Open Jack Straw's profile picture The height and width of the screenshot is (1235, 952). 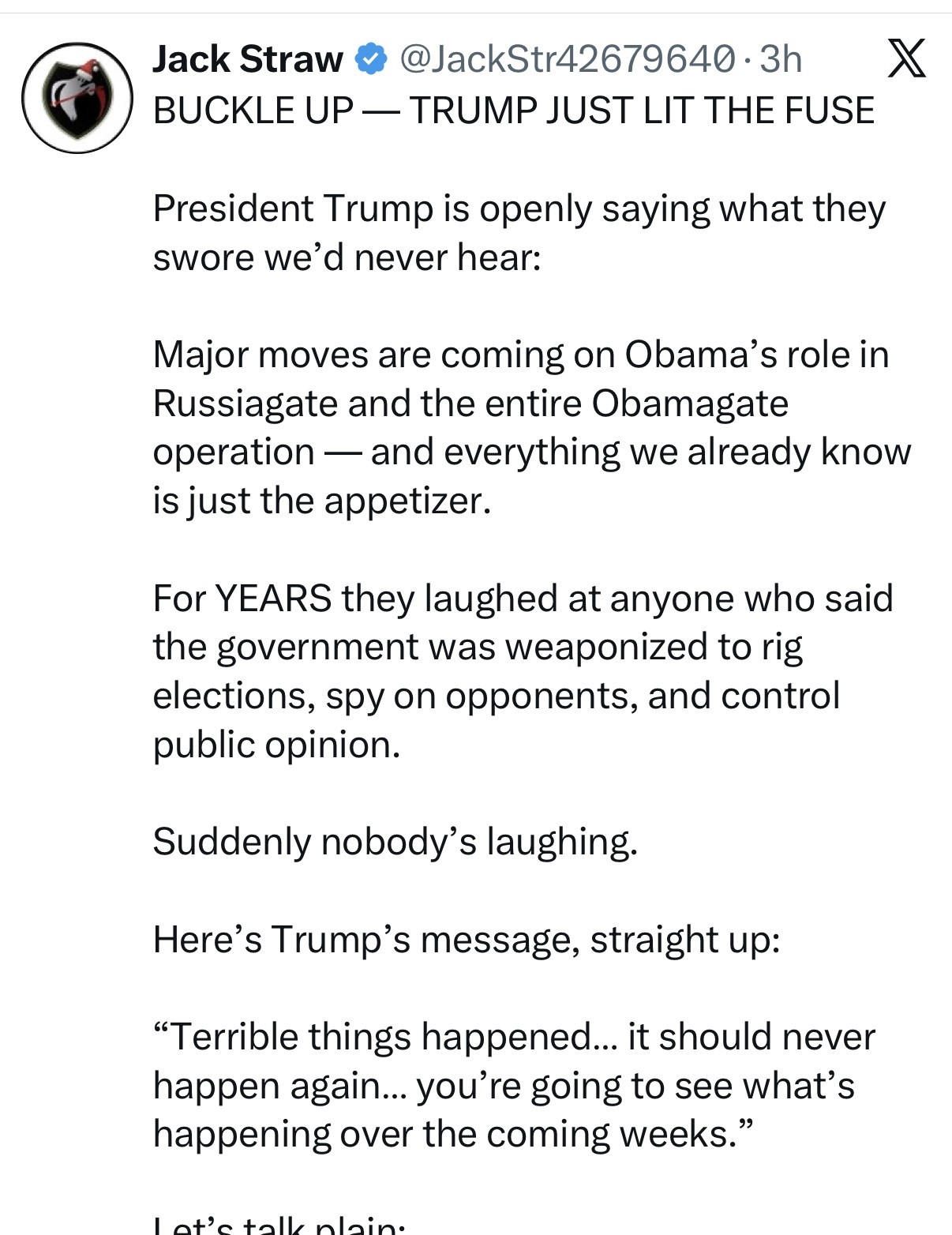tap(77, 98)
